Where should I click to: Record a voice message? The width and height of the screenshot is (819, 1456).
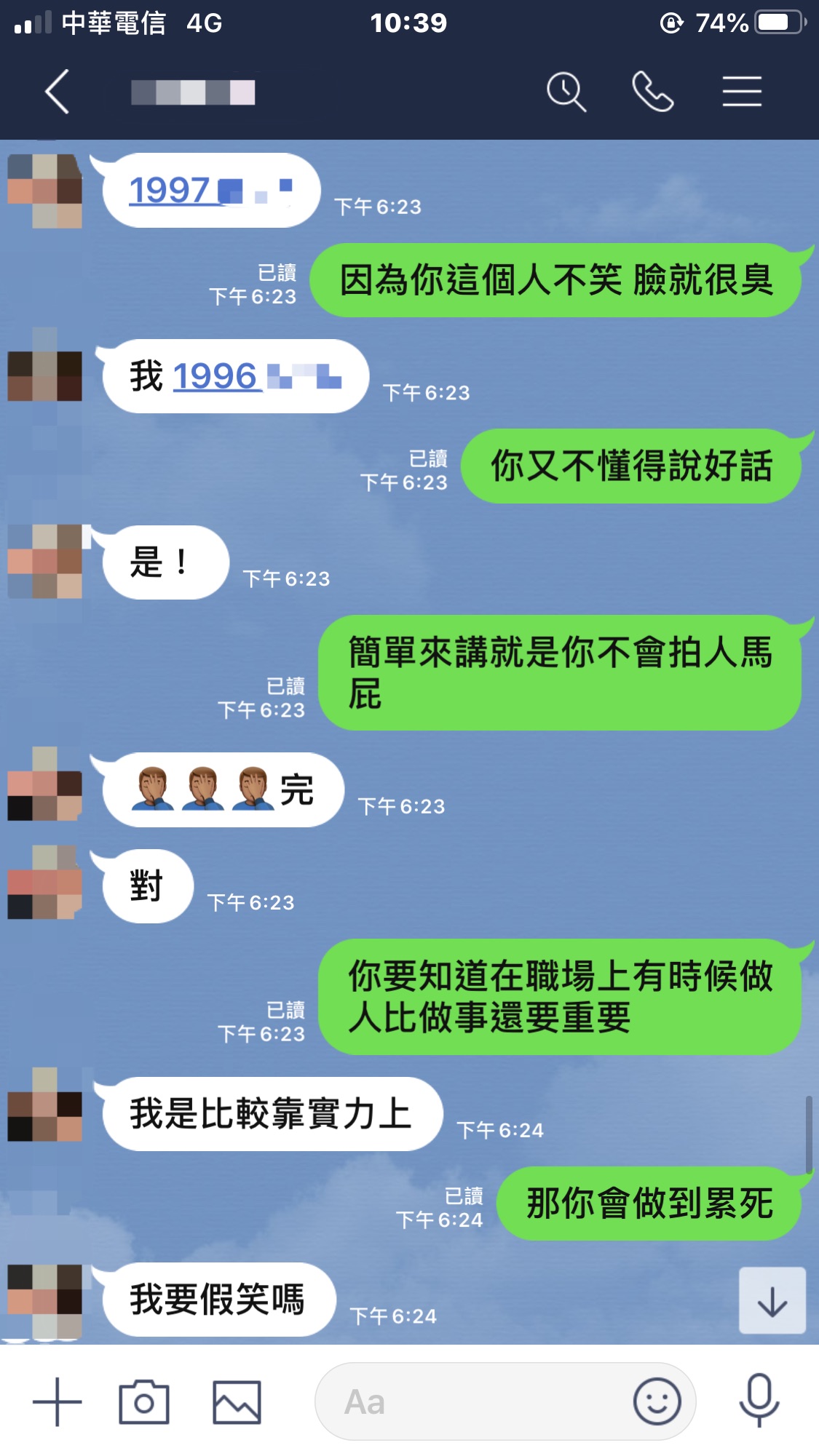(x=759, y=1401)
